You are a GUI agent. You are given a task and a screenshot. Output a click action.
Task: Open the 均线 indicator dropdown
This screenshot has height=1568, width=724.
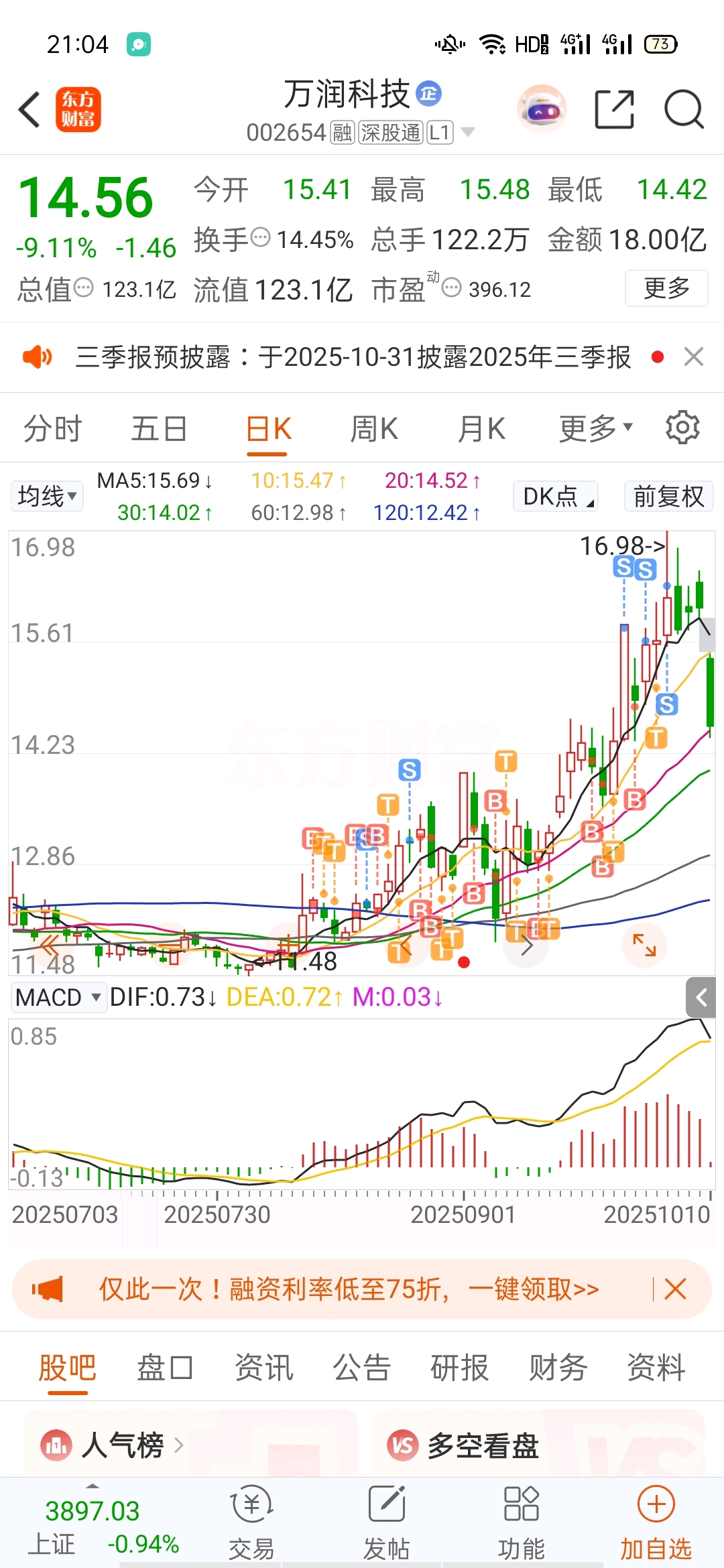point(47,497)
